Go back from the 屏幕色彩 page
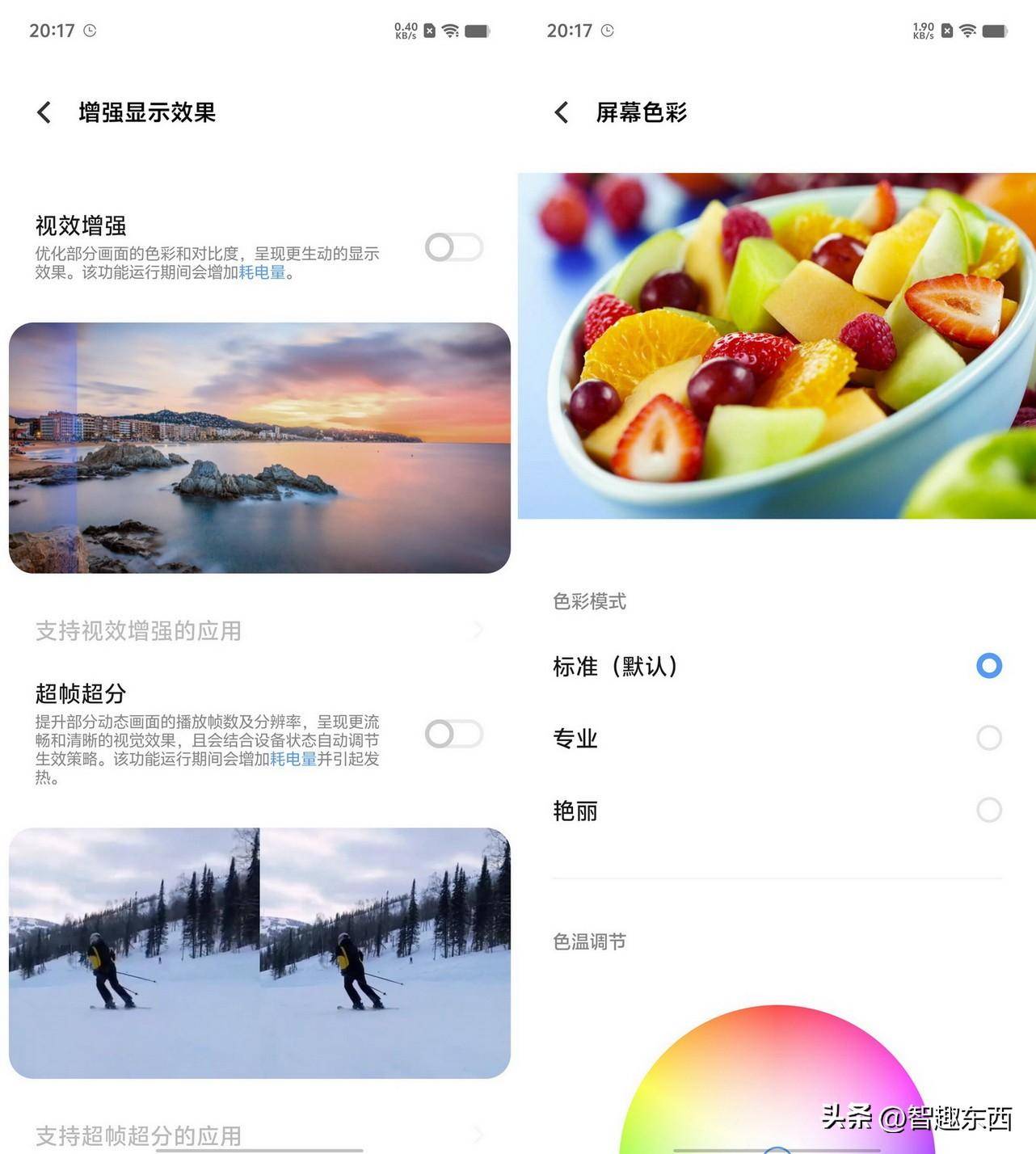Image resolution: width=1036 pixels, height=1154 pixels. click(x=562, y=112)
